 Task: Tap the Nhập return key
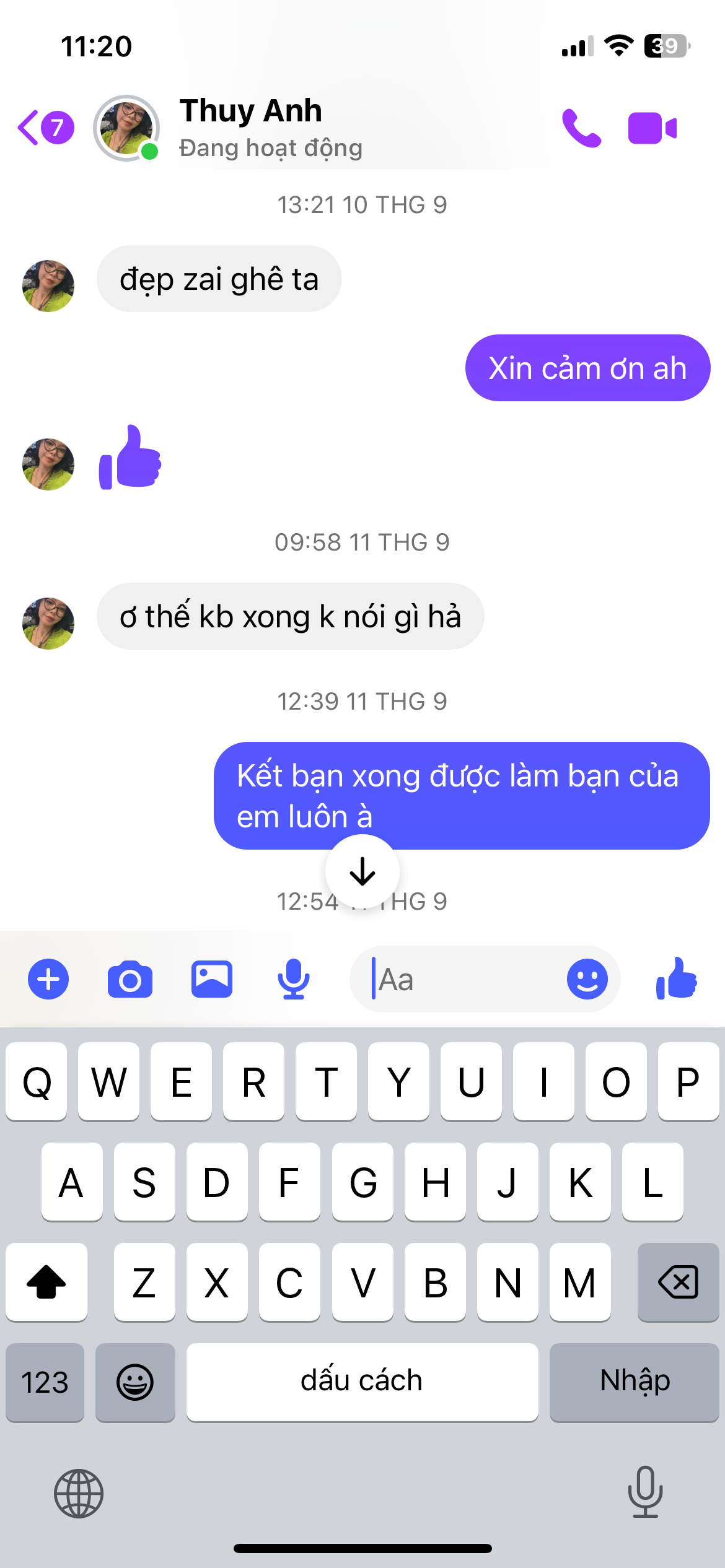pos(634,1382)
